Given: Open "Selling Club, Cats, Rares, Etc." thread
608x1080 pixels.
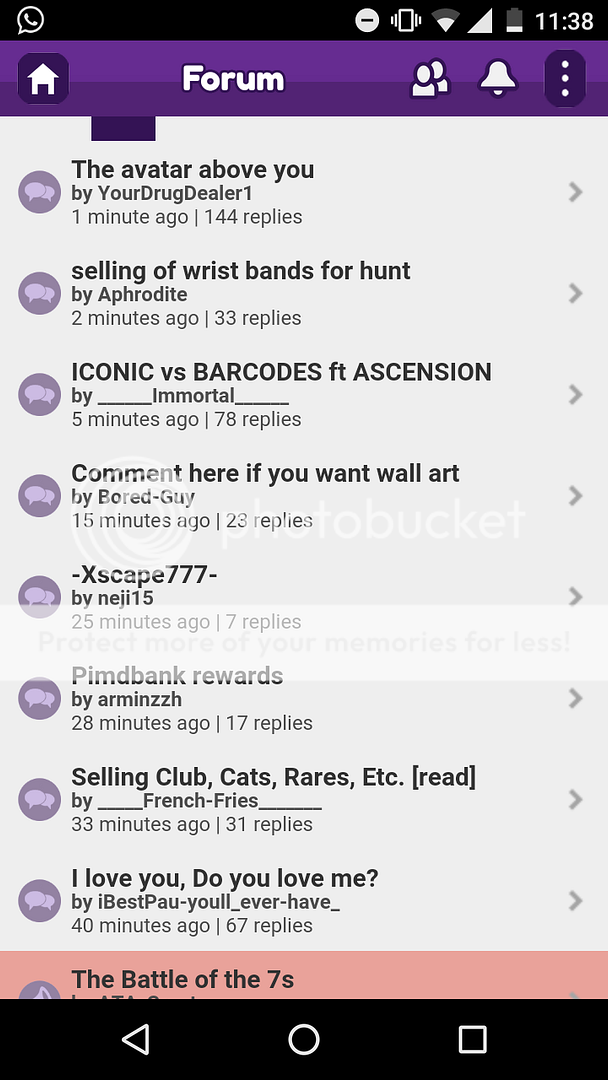Looking at the screenshot, I should click(x=300, y=799).
